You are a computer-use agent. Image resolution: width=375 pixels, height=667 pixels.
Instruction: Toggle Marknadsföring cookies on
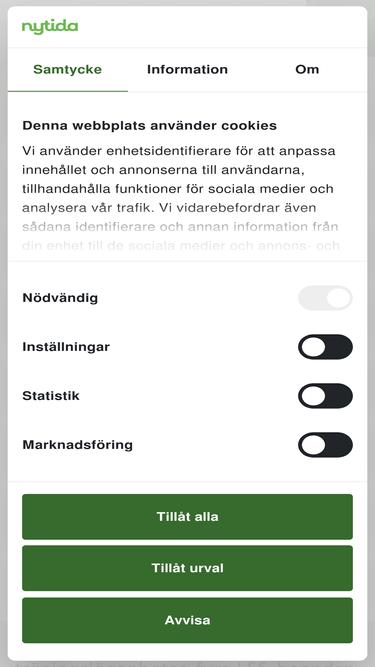pyautogui.click(x=325, y=445)
